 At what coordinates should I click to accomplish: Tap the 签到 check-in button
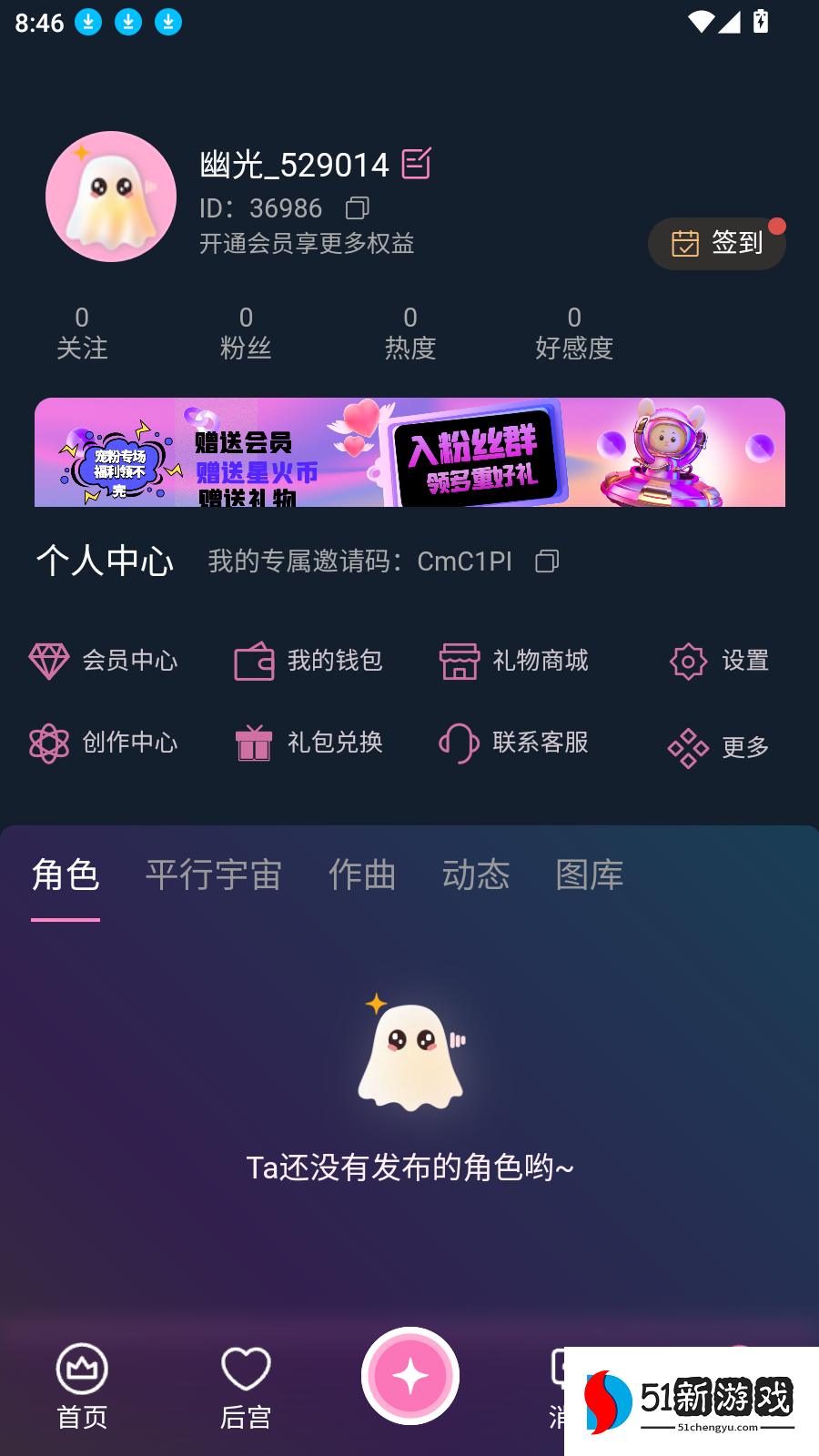(x=717, y=243)
